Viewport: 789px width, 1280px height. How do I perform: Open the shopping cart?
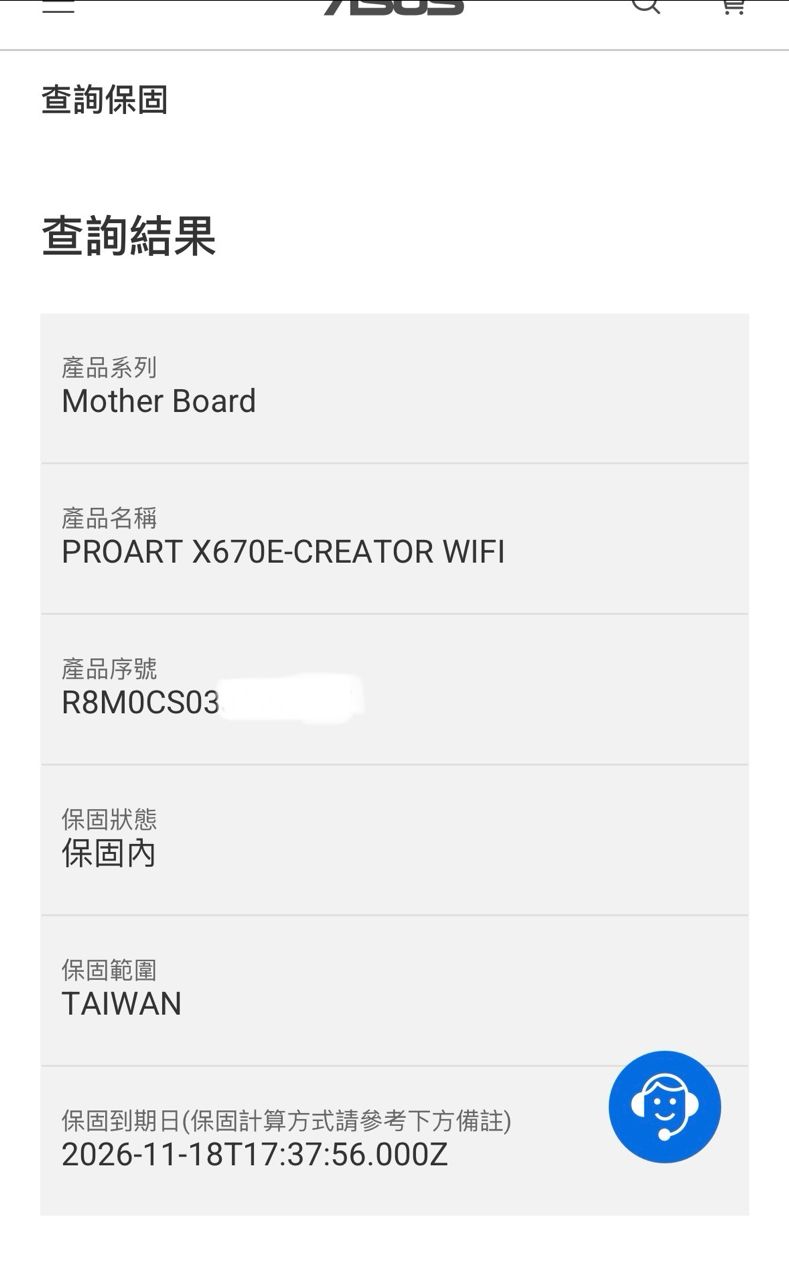click(732, 6)
